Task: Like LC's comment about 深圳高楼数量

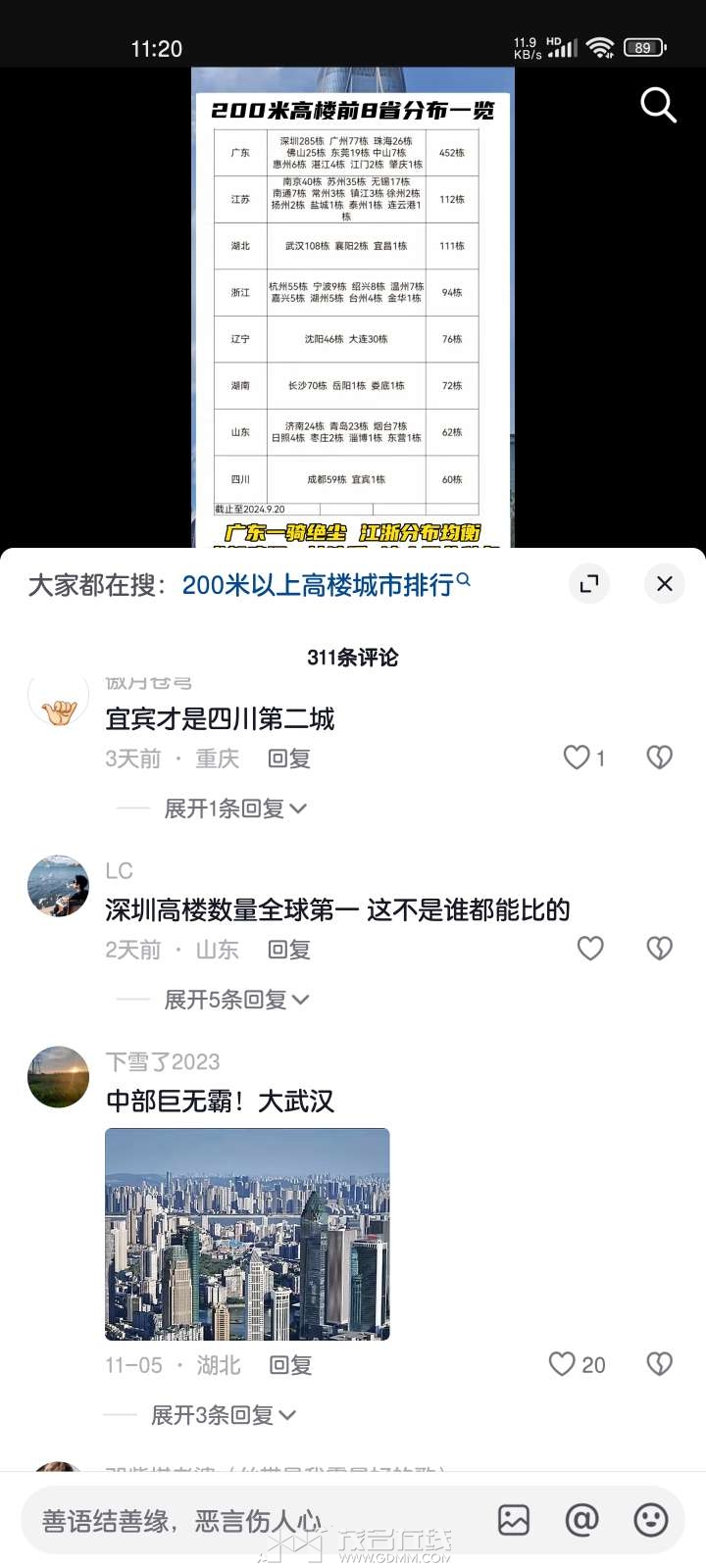Action: 590,949
